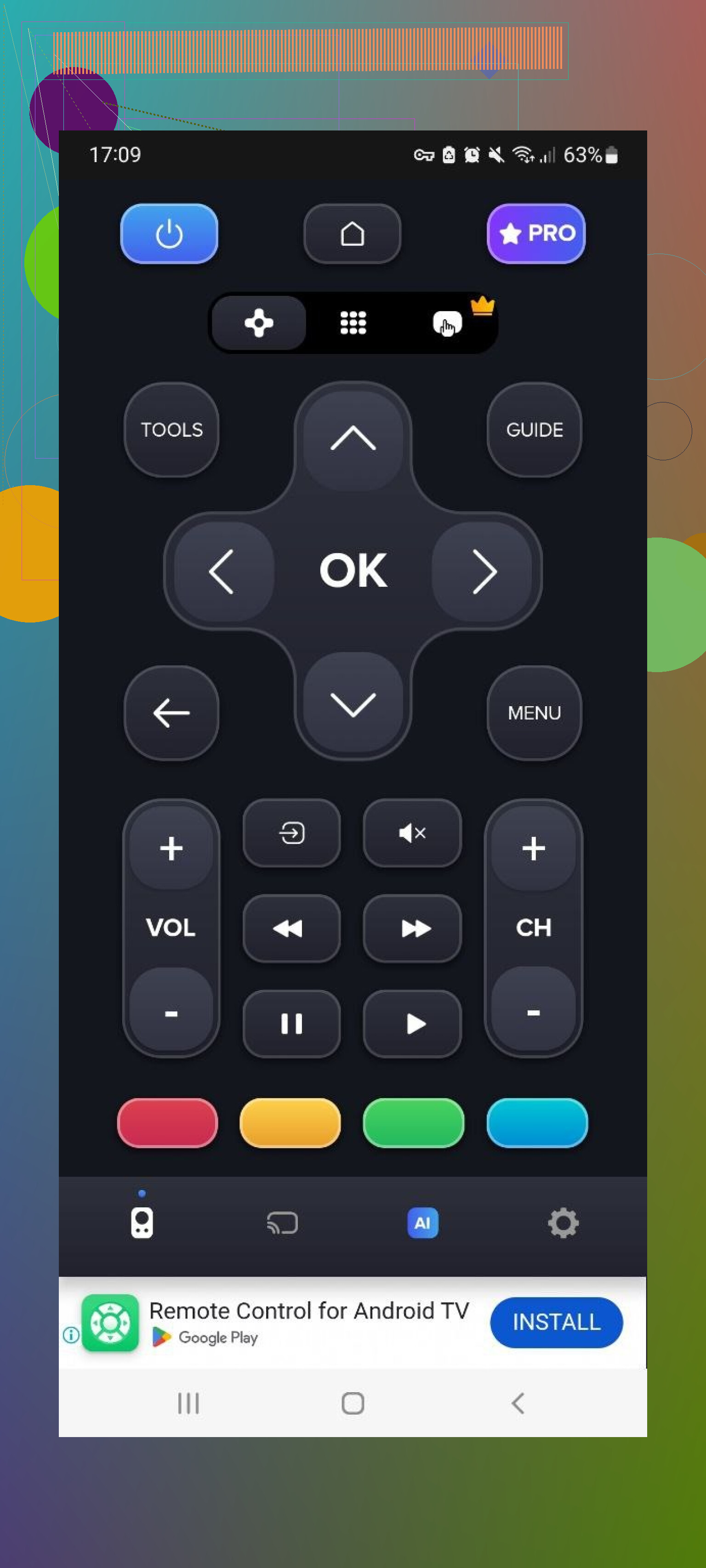Change the input source
The height and width of the screenshot is (1568, 706).
pos(291,832)
